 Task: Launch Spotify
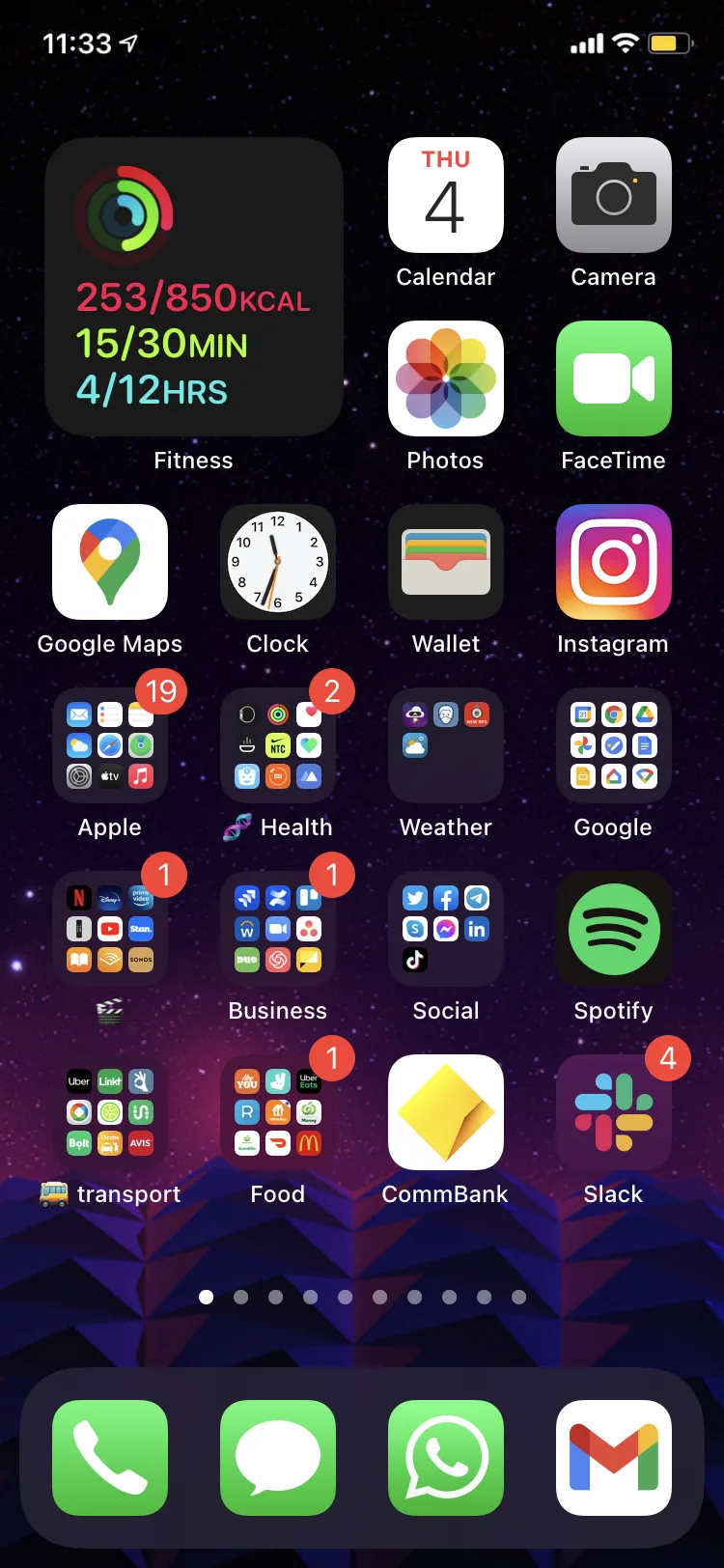tap(614, 929)
